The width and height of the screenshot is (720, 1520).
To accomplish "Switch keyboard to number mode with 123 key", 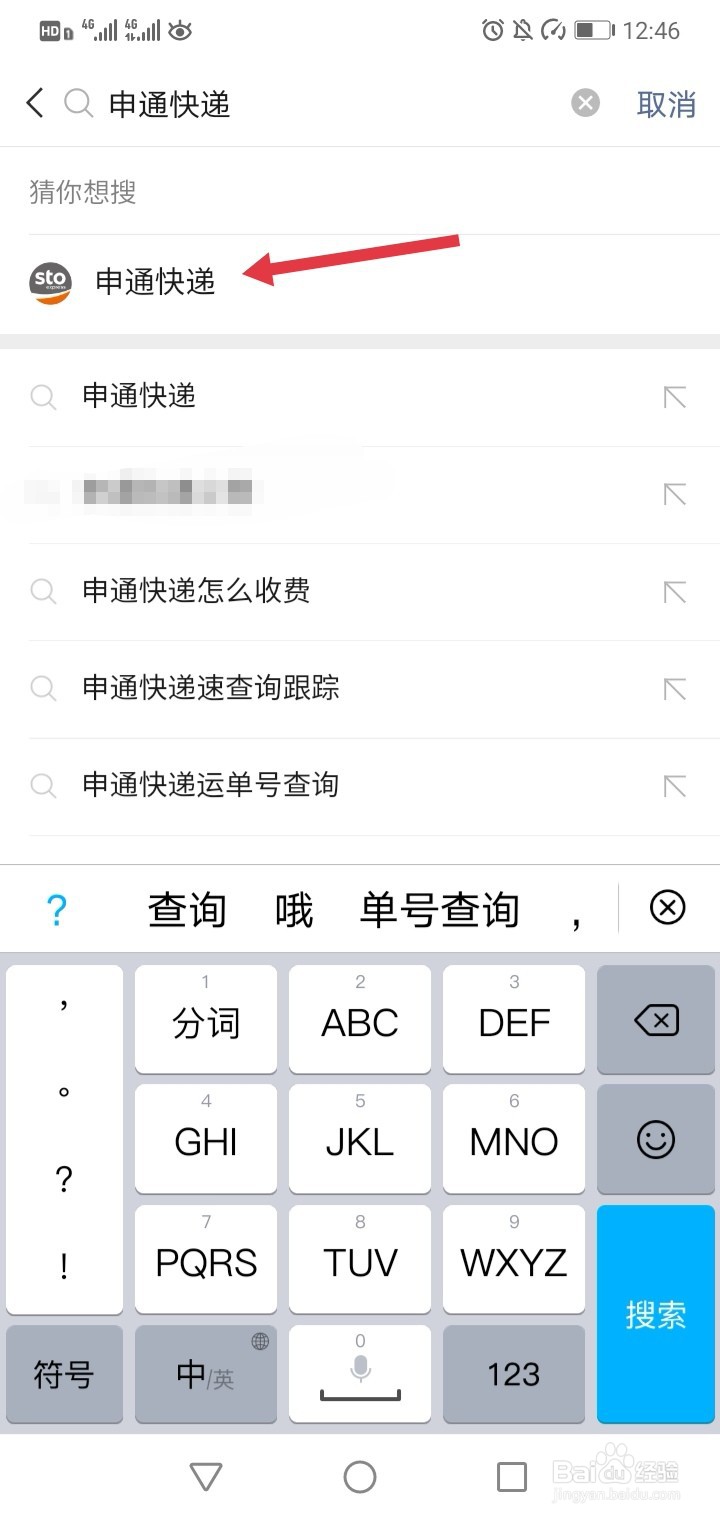I will pyautogui.click(x=513, y=1374).
